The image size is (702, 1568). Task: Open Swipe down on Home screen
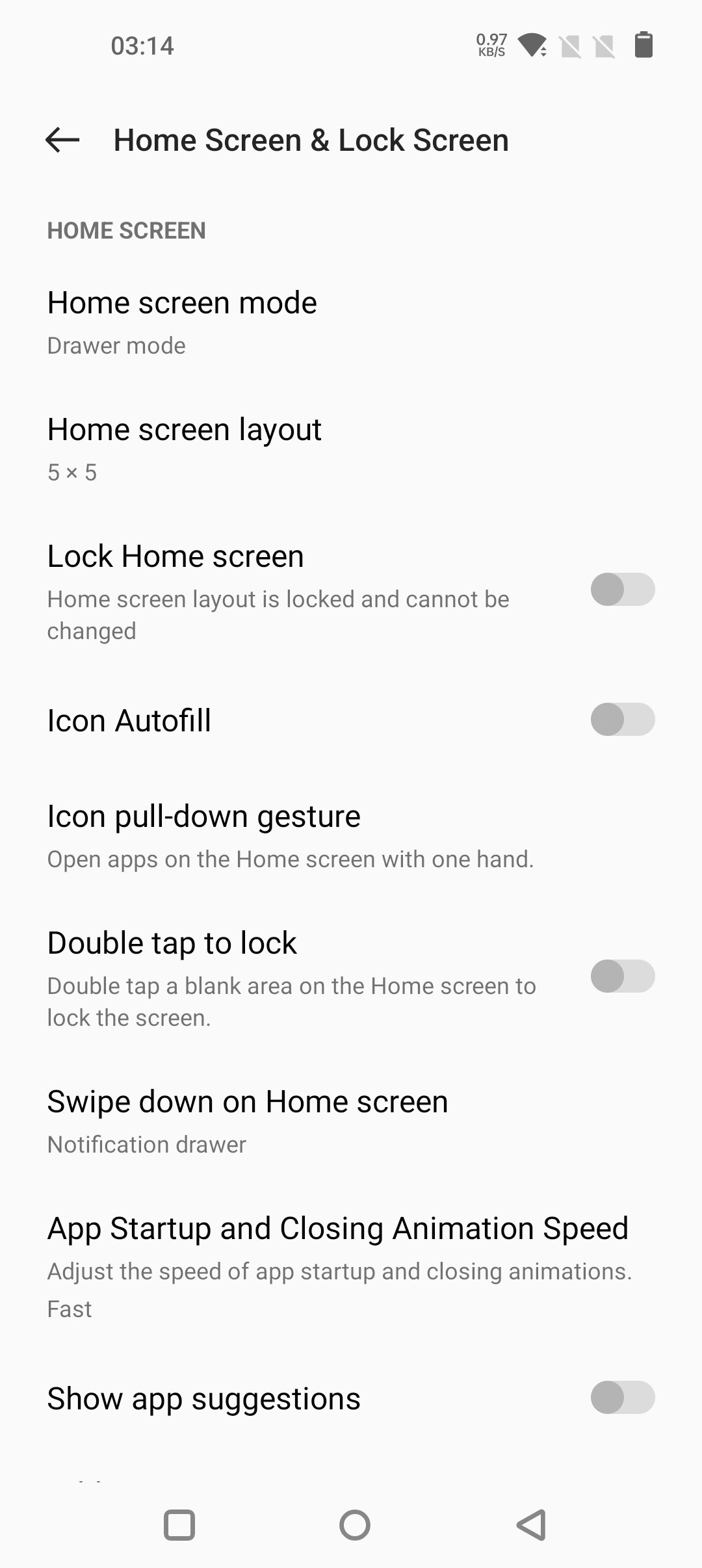pyautogui.click(x=351, y=1122)
